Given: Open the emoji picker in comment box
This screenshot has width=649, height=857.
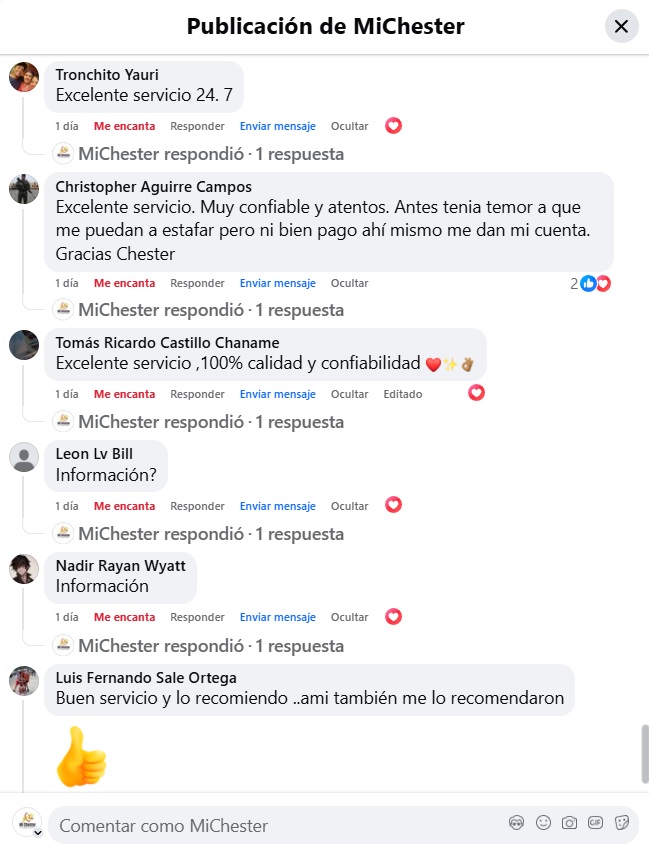Looking at the screenshot, I should pyautogui.click(x=543, y=823).
